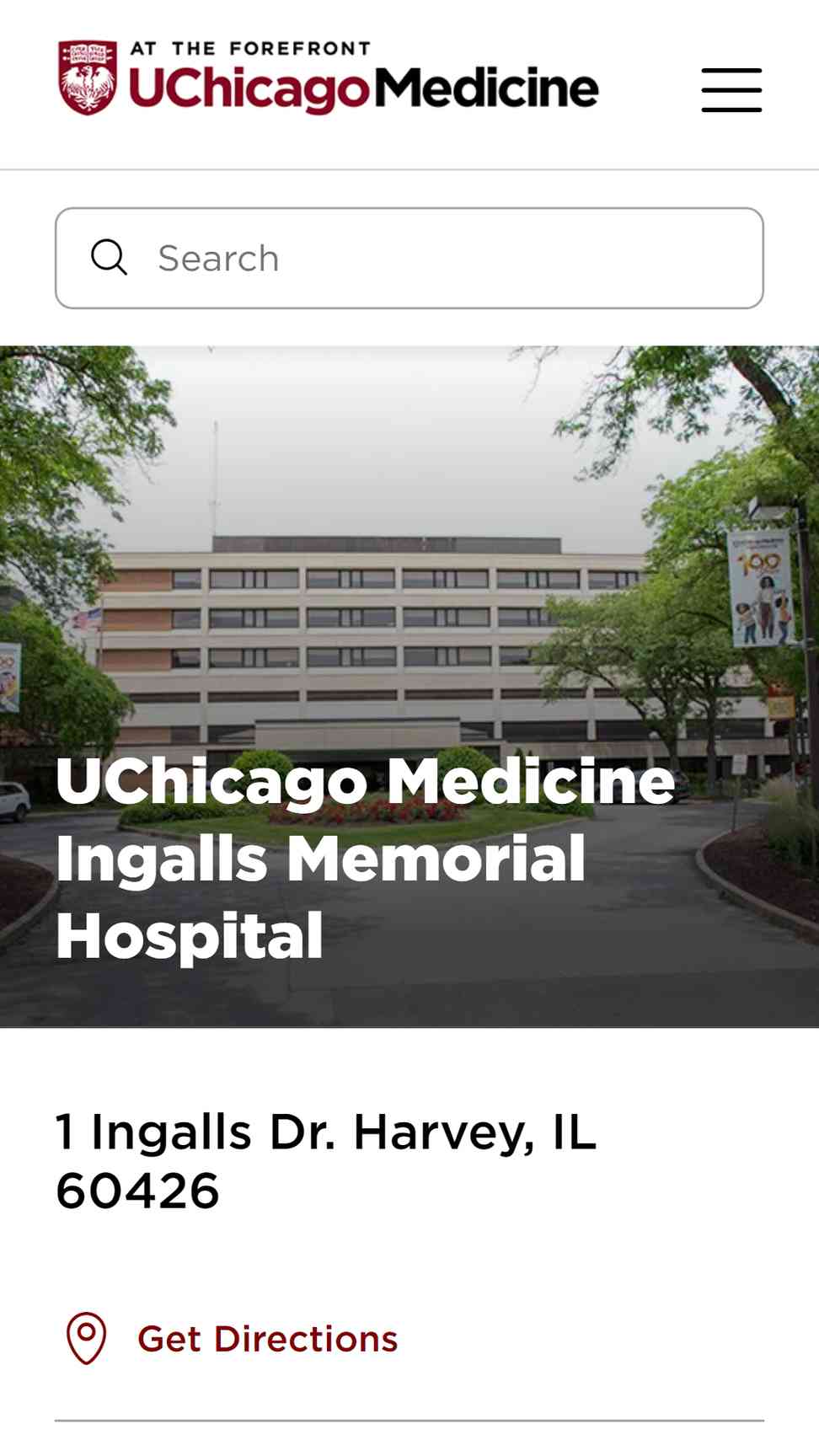The width and height of the screenshot is (819, 1456).
Task: Open the hamburger menu
Action: point(731,90)
